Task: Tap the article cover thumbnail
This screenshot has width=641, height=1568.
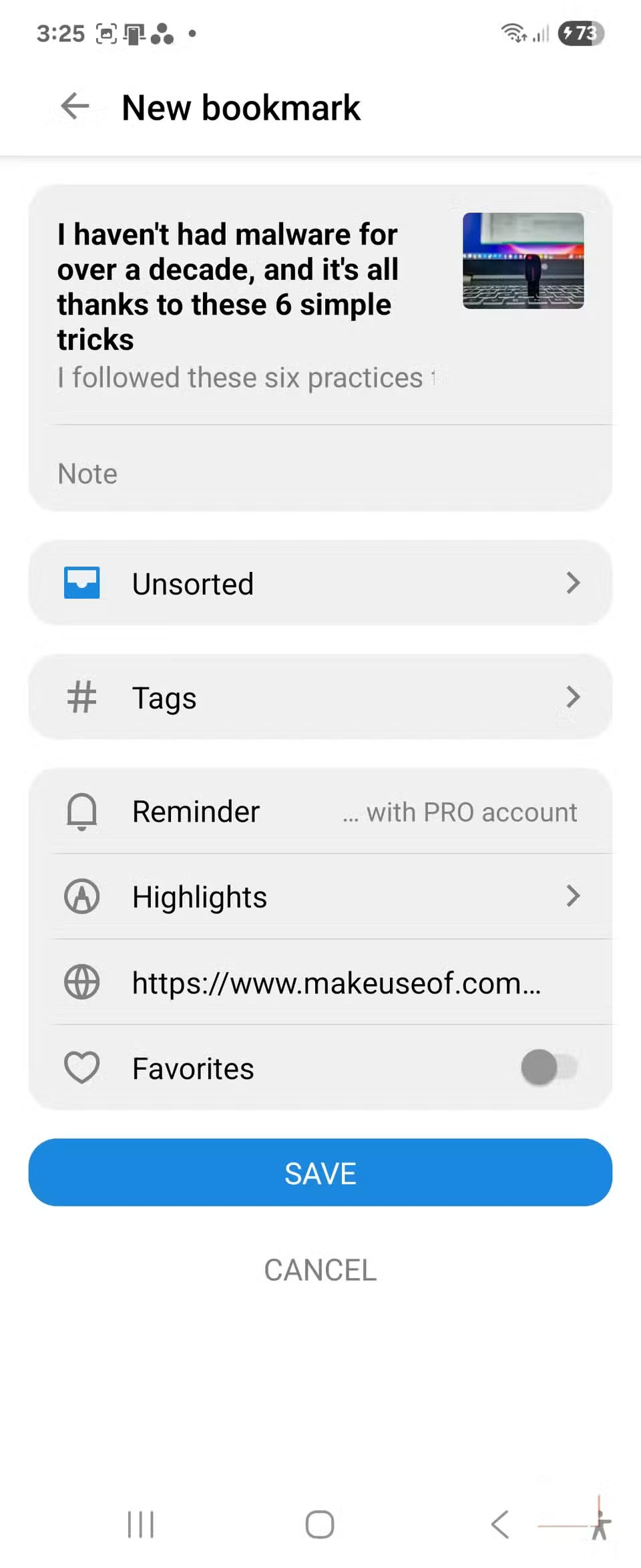Action: click(x=523, y=261)
